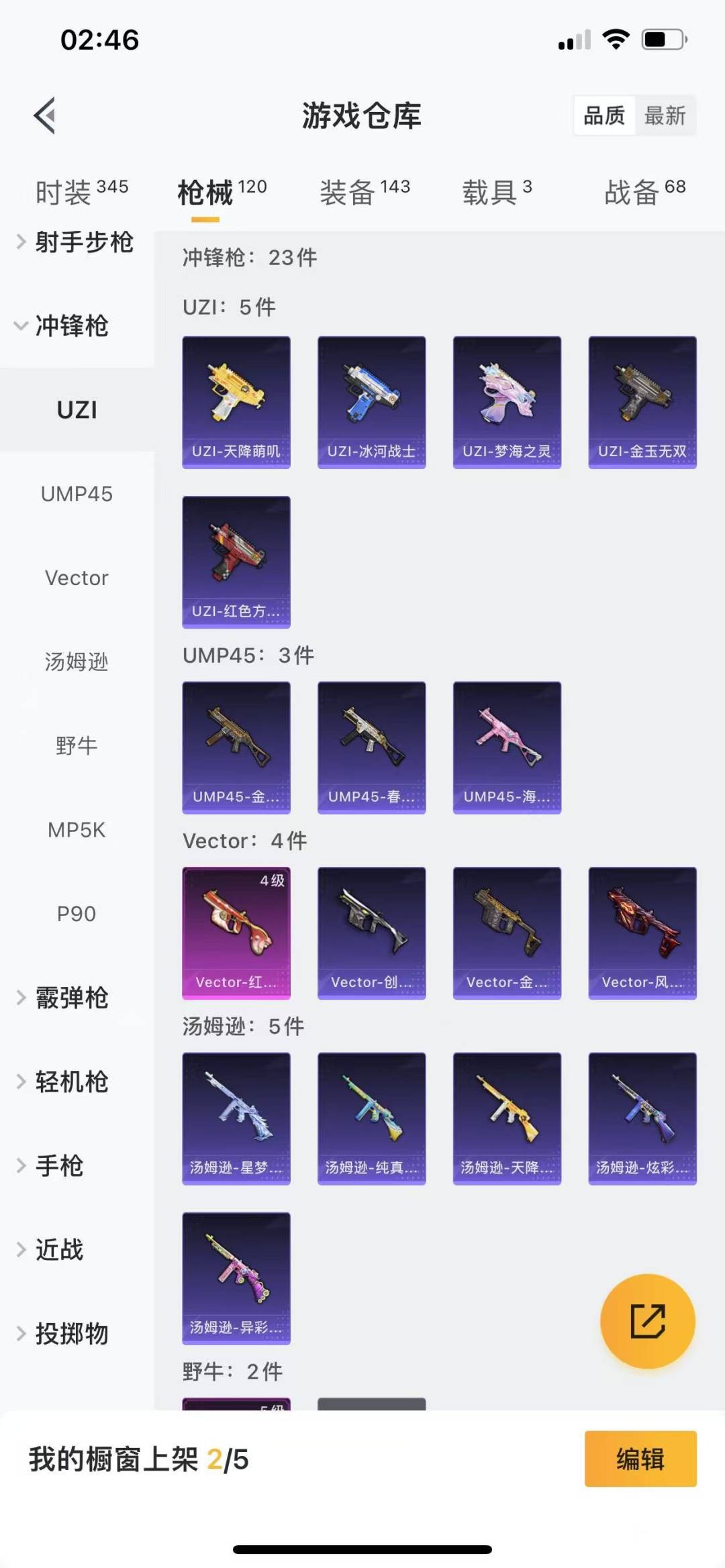Expand the 射手步枪 category

[75, 242]
